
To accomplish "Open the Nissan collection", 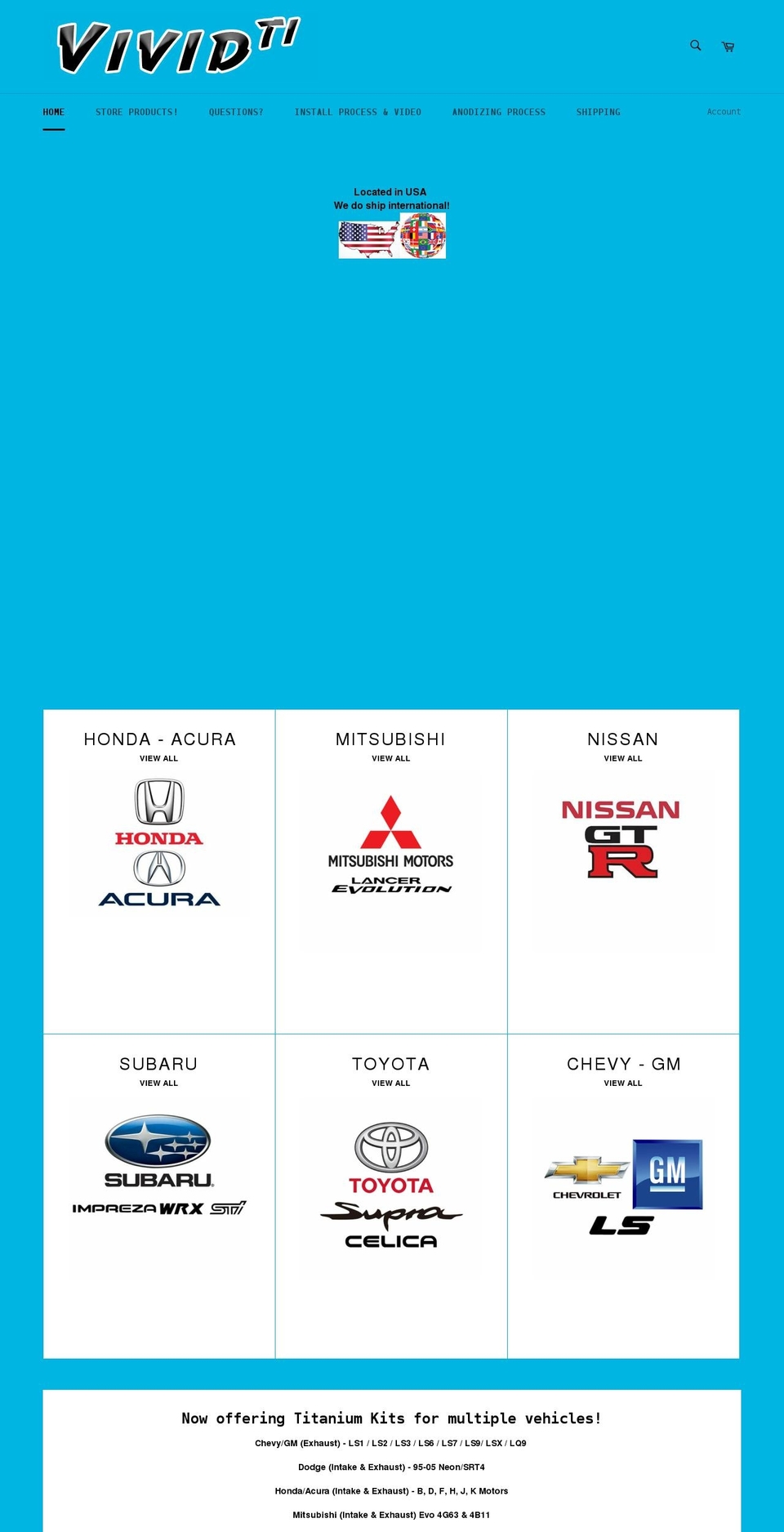I will pyautogui.click(x=623, y=871).
